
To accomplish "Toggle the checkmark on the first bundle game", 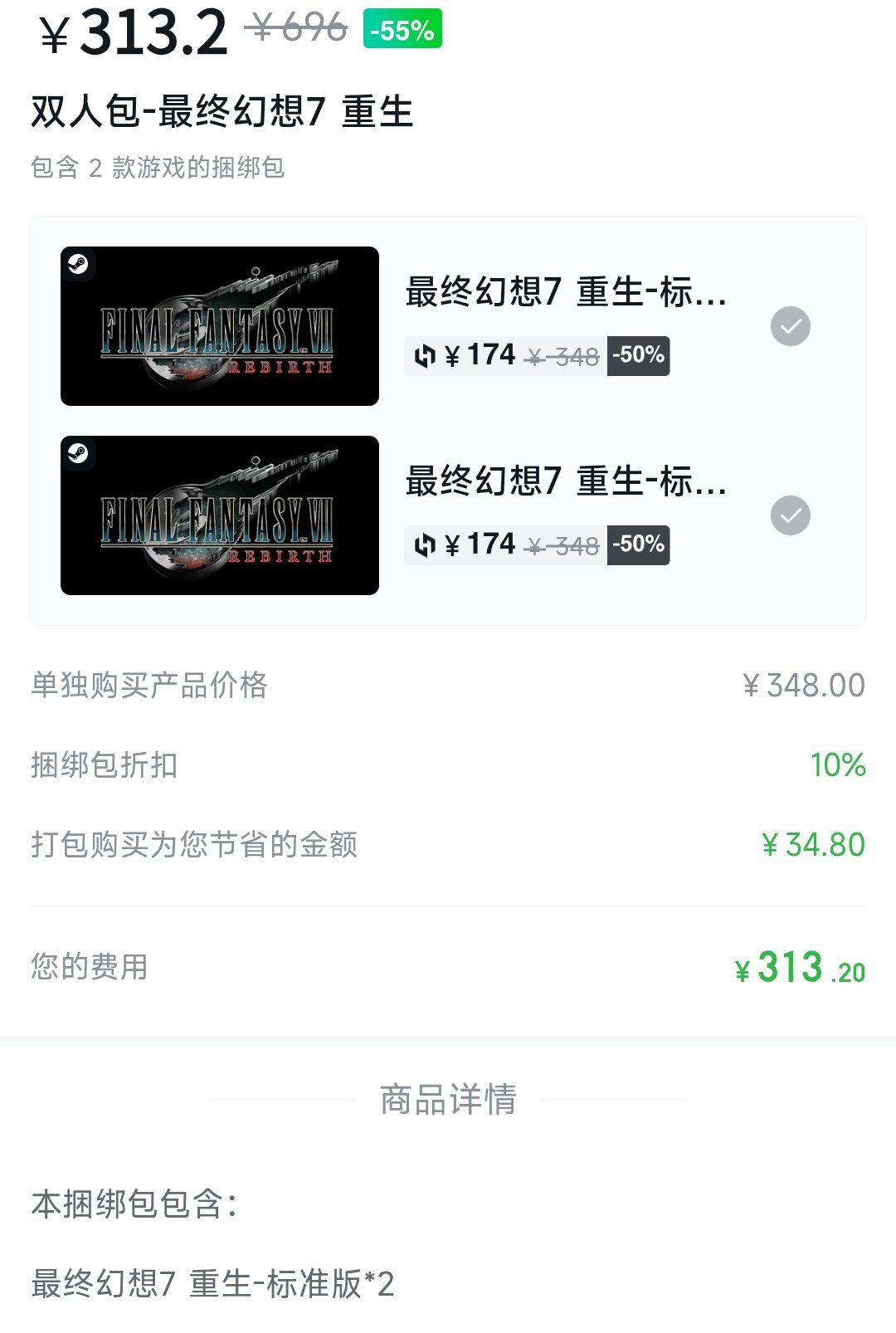I will pyautogui.click(x=790, y=326).
